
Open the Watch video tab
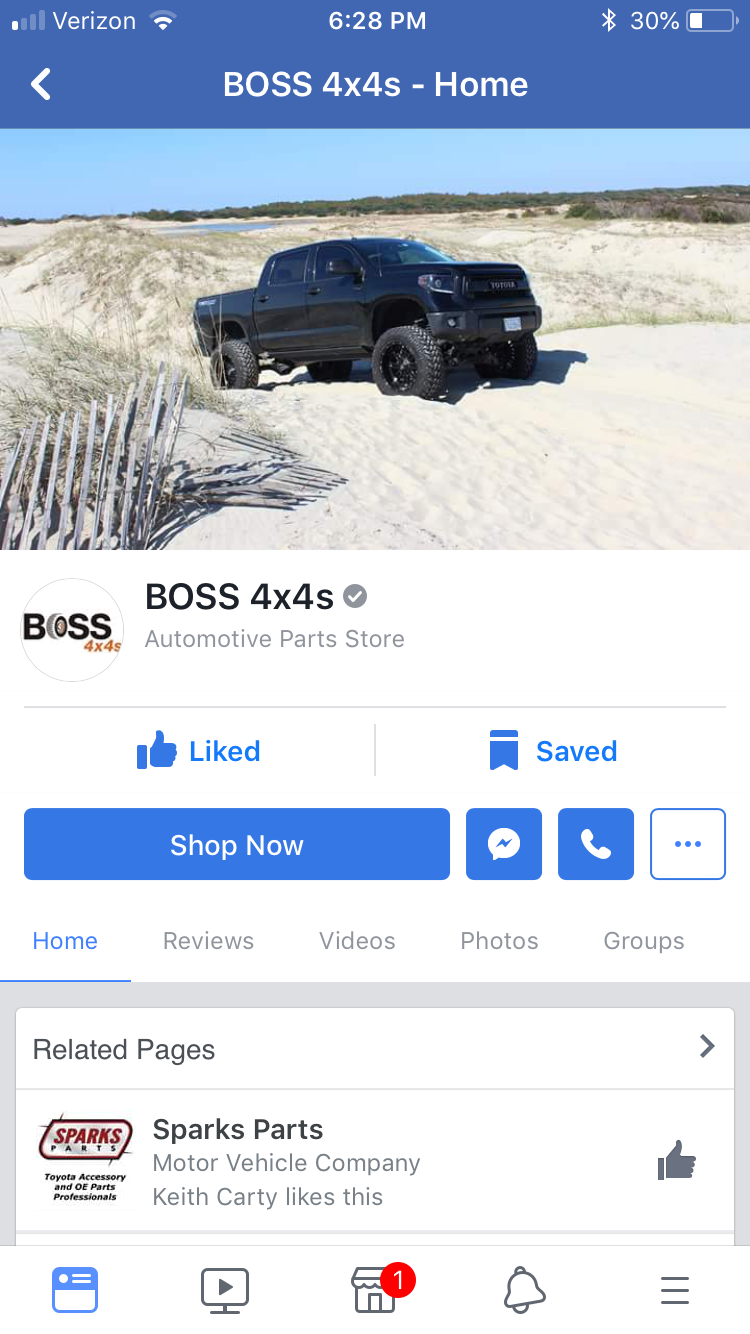pos(225,1290)
